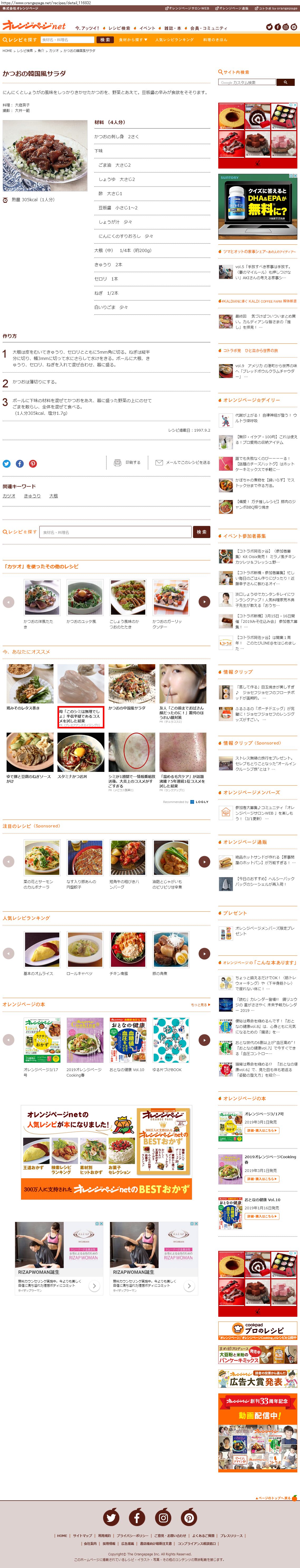This screenshot has height=1568, width=300.
Task: Open 人気レシピランキング in the orange bar
Action: tap(175, 40)
